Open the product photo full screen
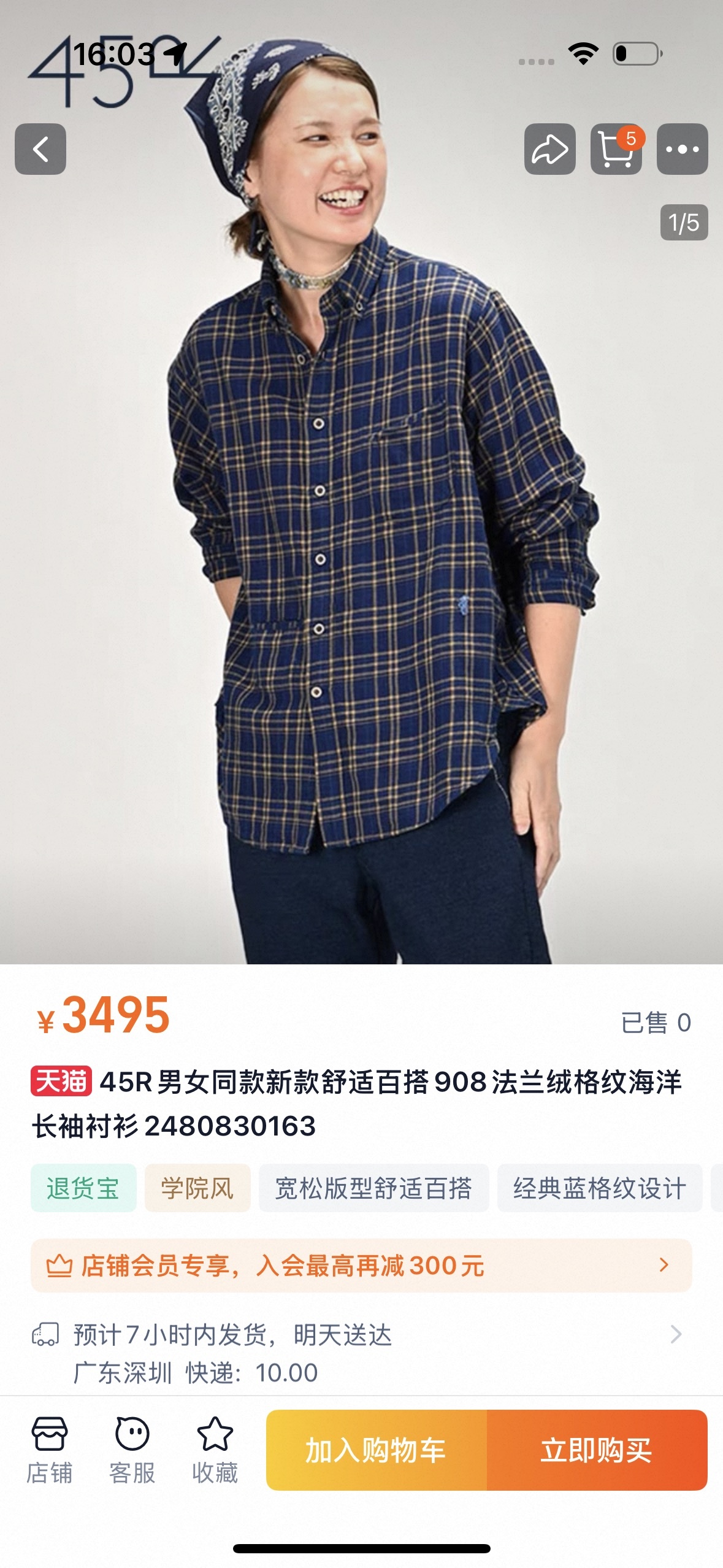Screen dimensions: 723x1568 [361, 552]
